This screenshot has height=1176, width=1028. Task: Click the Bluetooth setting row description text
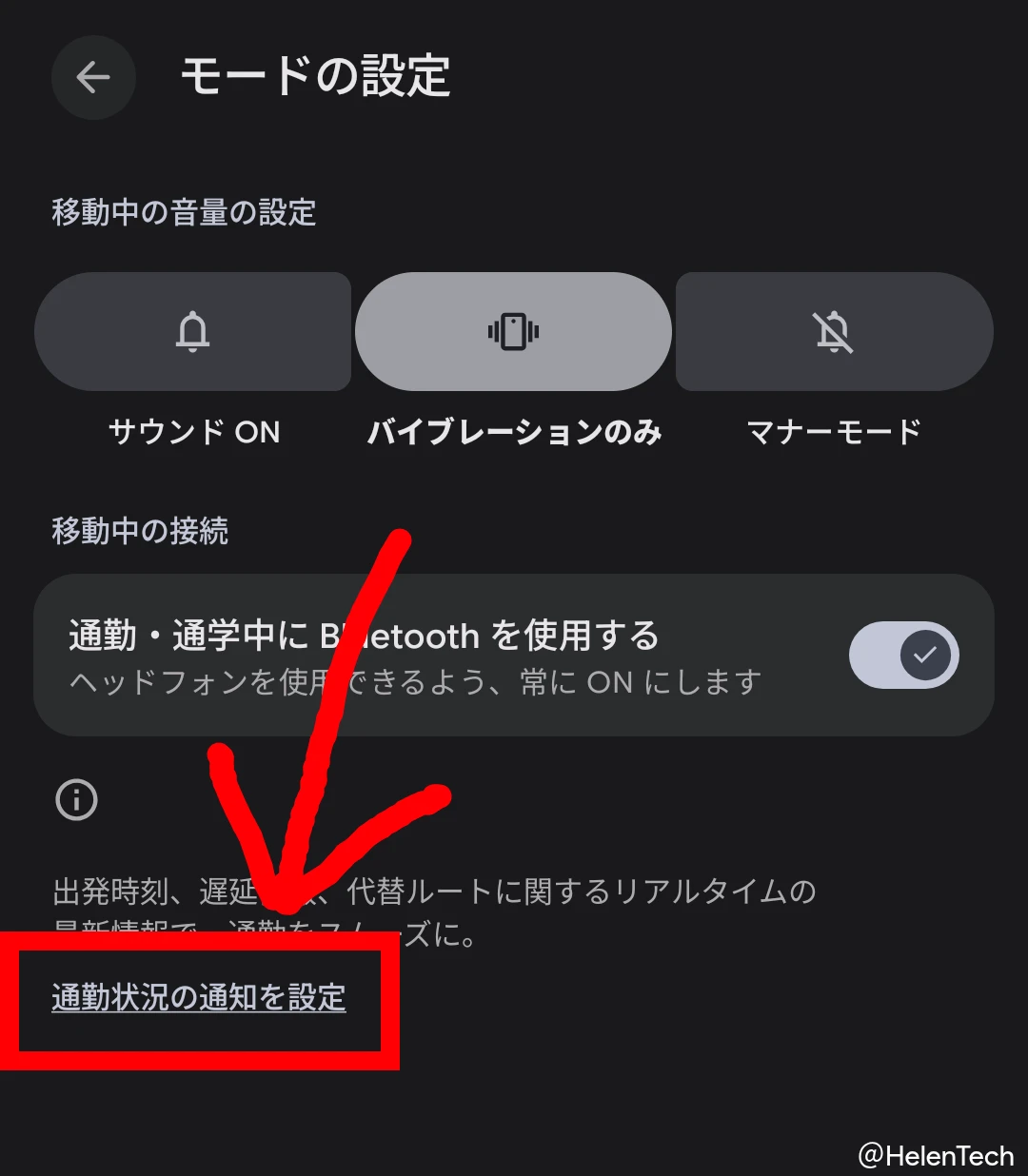pyautogui.click(x=414, y=681)
